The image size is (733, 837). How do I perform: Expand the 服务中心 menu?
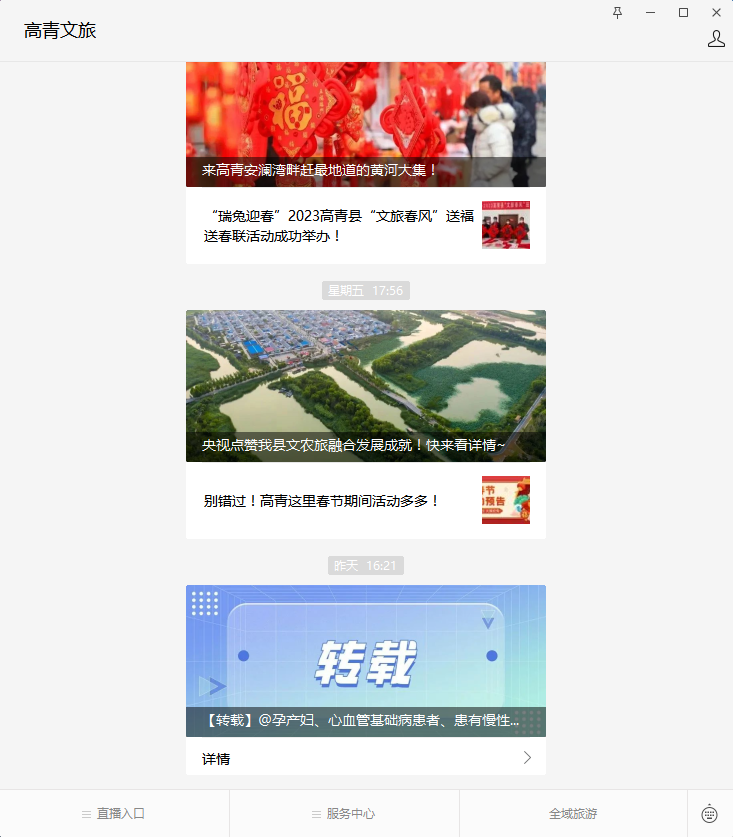pyautogui.click(x=344, y=814)
